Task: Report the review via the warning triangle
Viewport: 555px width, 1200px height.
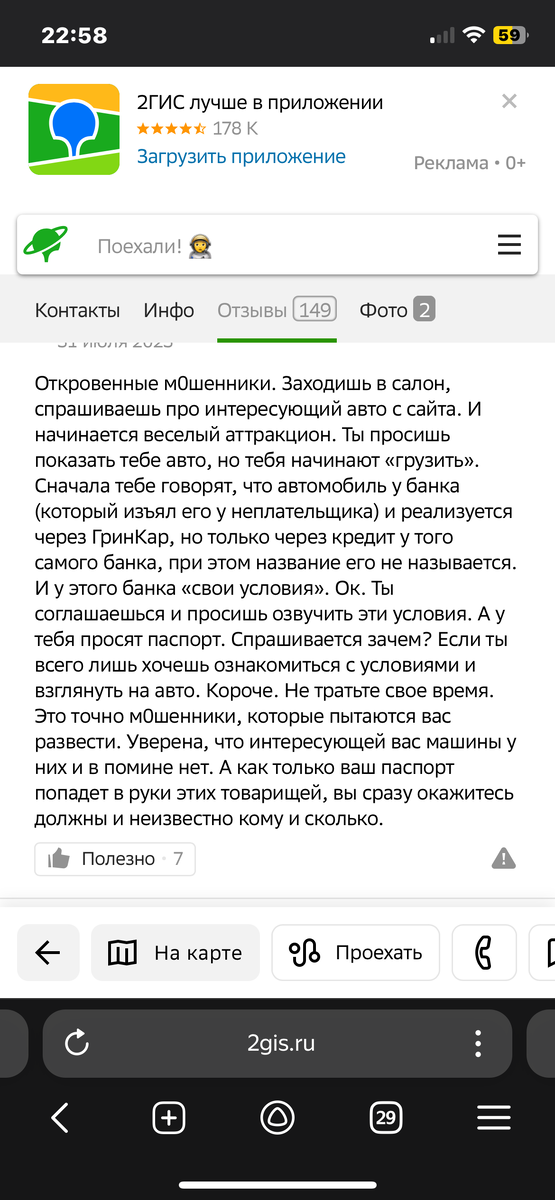Action: 504,858
